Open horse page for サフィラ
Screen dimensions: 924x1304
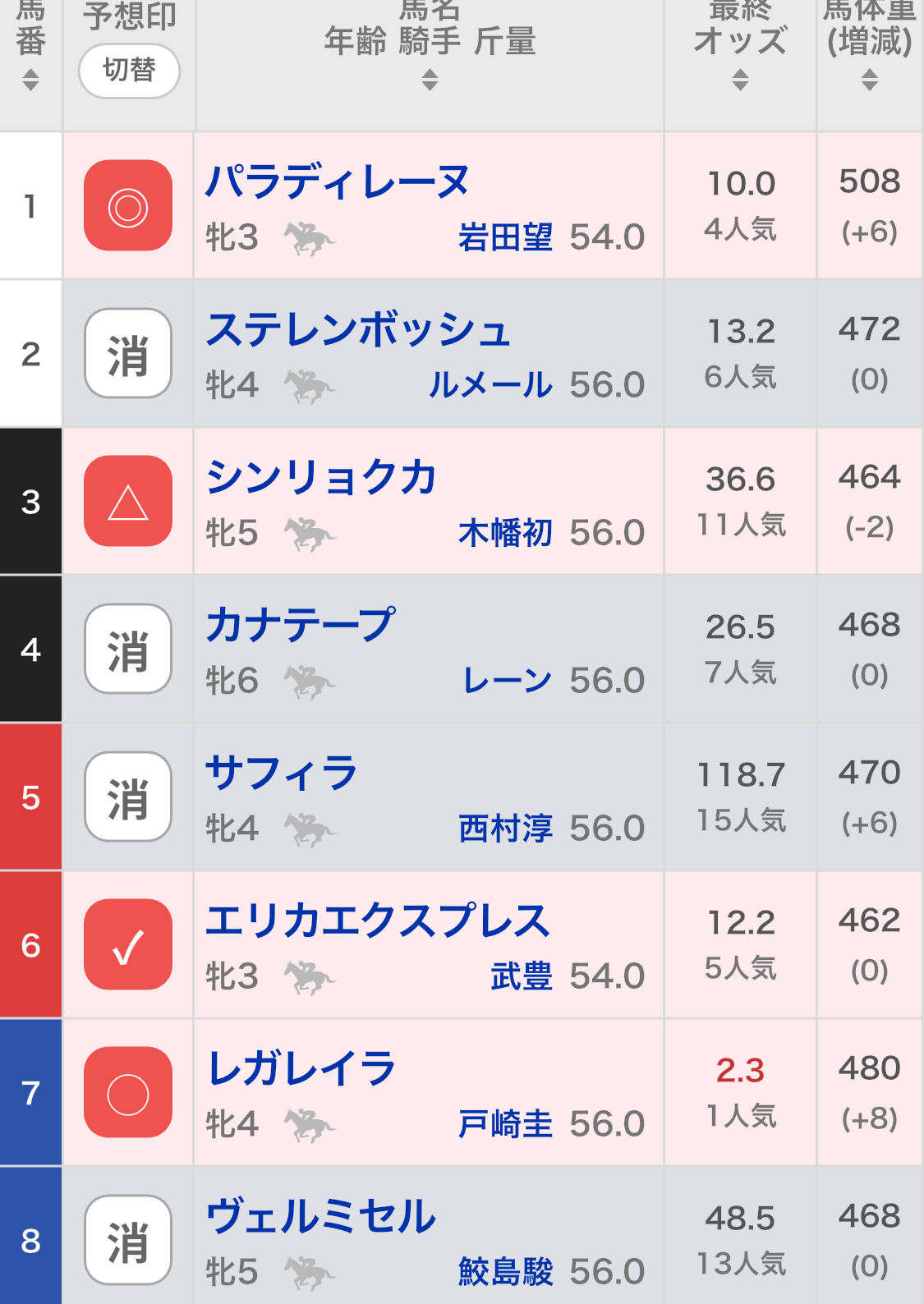(x=282, y=773)
